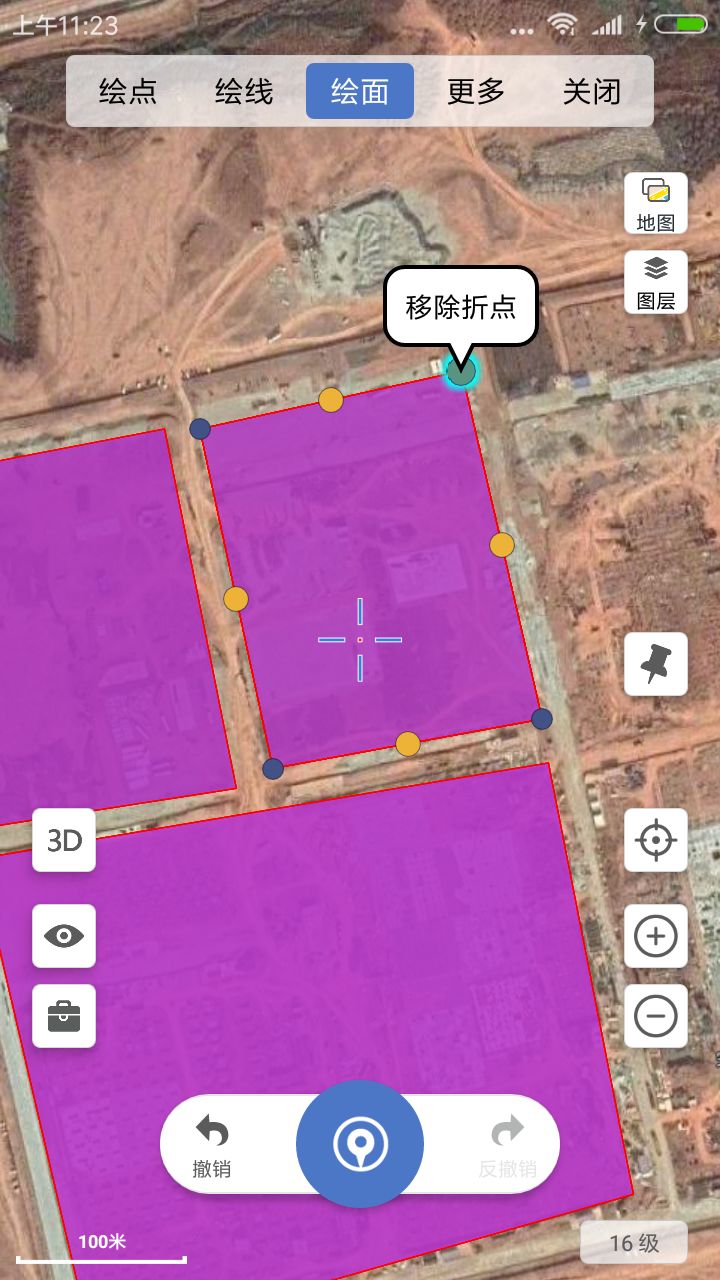The width and height of the screenshot is (720, 1280).
Task: Click the pushpin marker icon
Action: pos(655,664)
